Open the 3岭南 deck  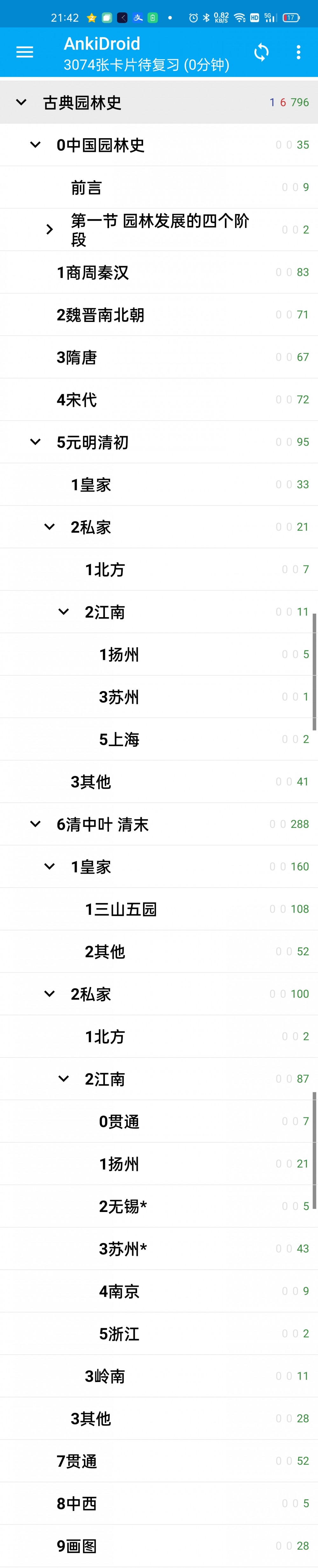(105, 1376)
